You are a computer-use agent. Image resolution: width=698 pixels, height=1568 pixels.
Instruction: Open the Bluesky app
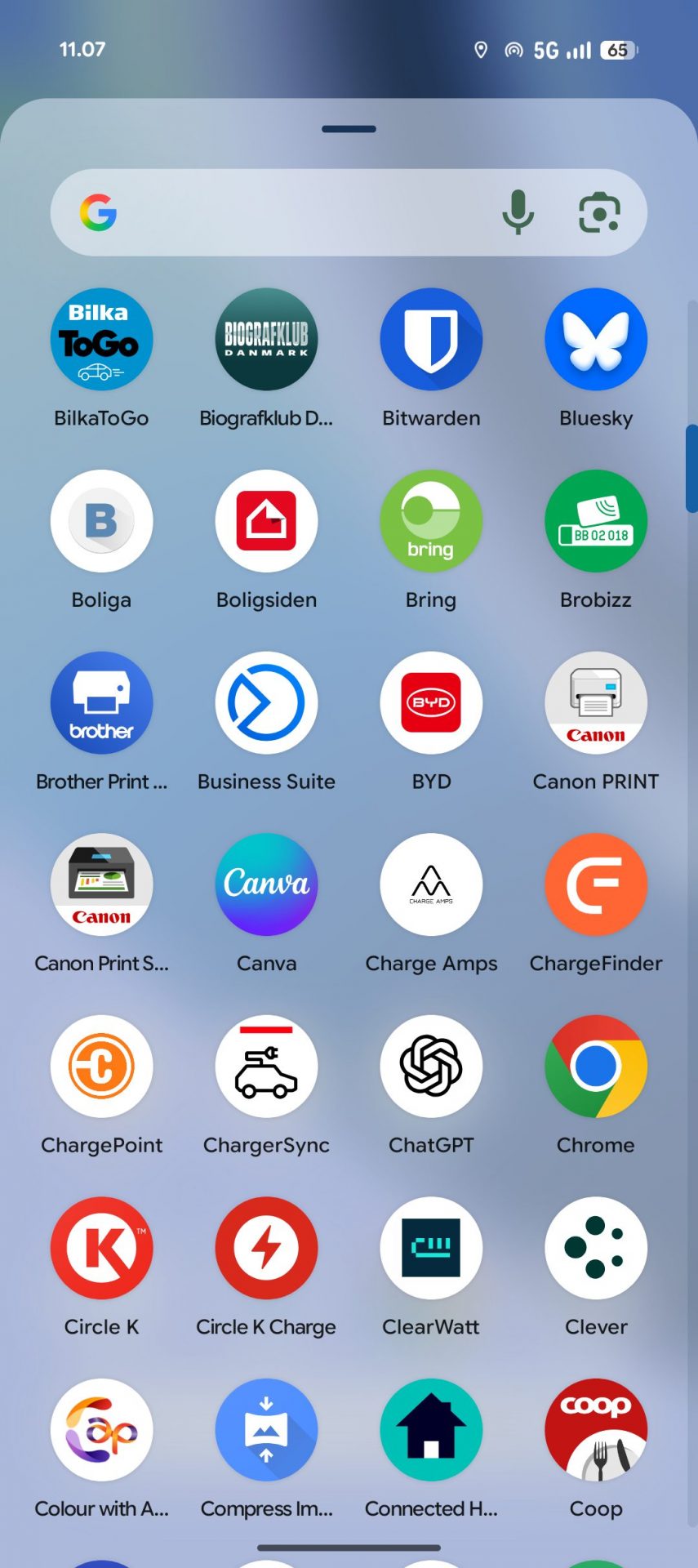[596, 340]
